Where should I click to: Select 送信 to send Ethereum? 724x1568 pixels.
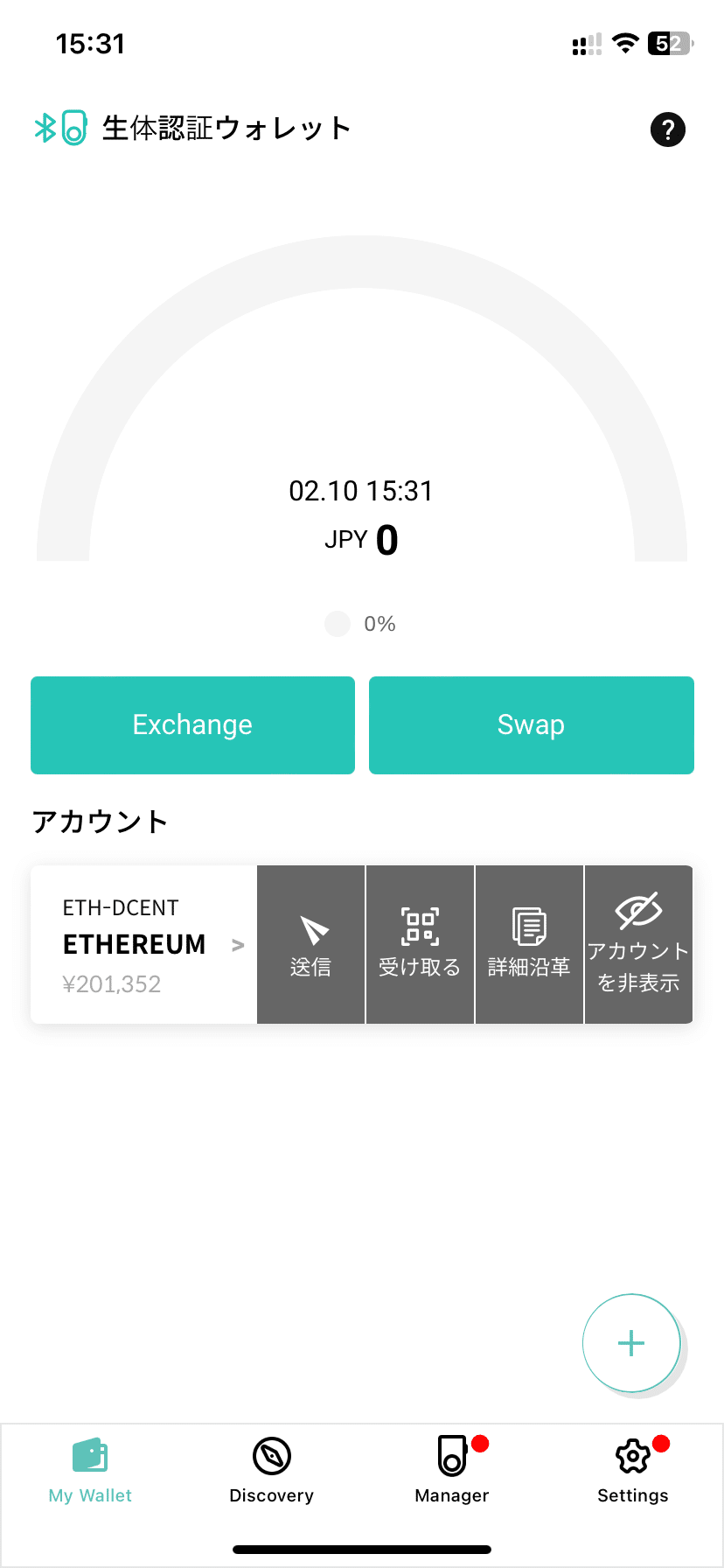point(311,945)
